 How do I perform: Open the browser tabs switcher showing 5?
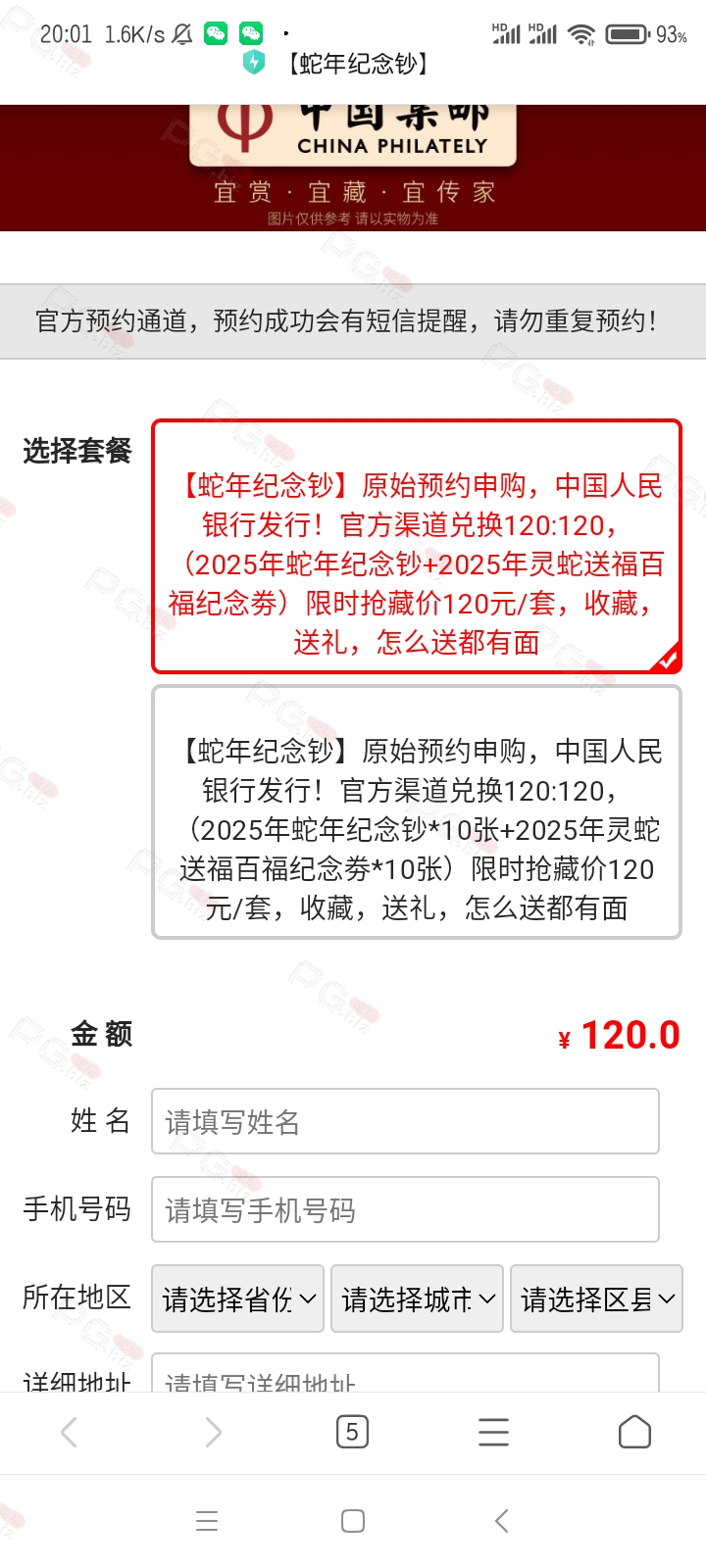352,1433
